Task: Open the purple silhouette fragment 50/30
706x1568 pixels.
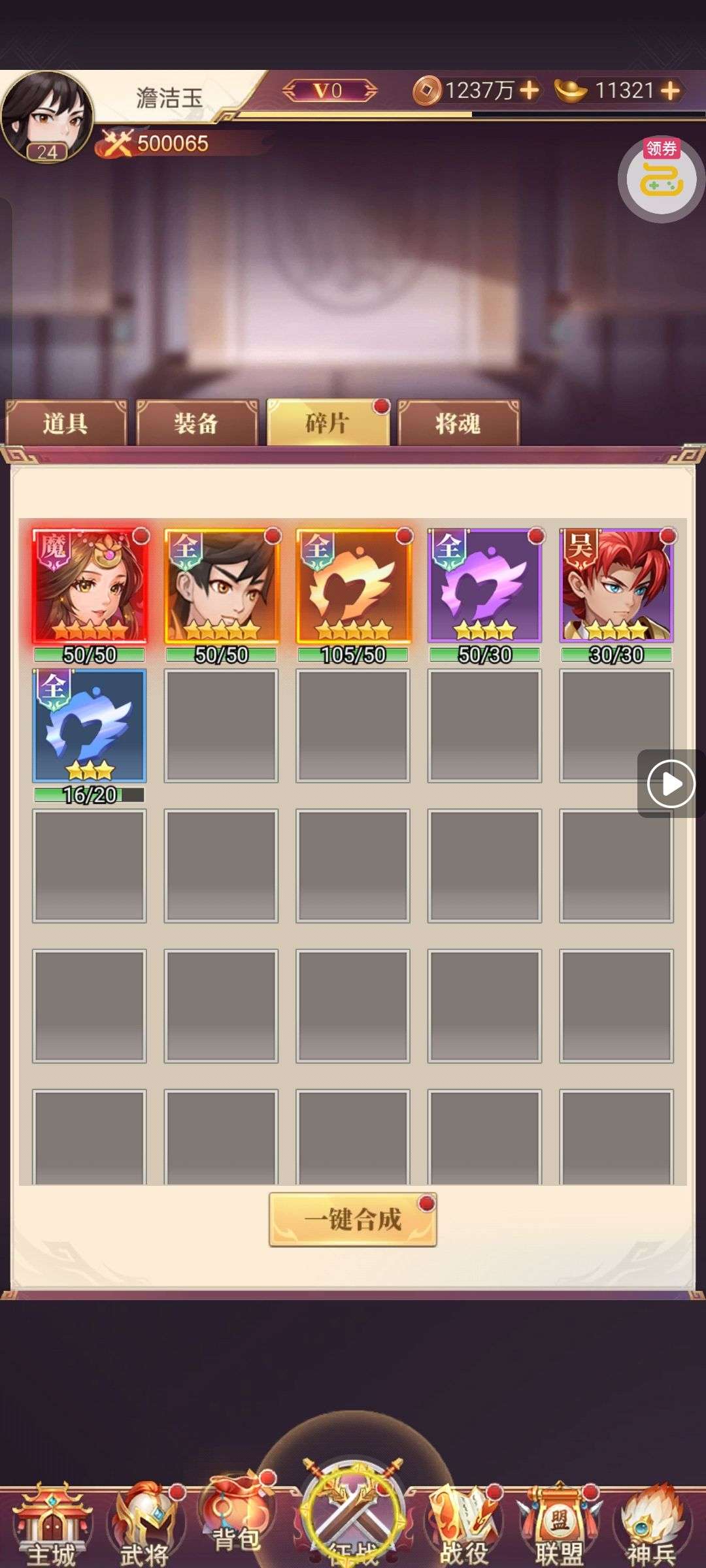Action: [484, 585]
